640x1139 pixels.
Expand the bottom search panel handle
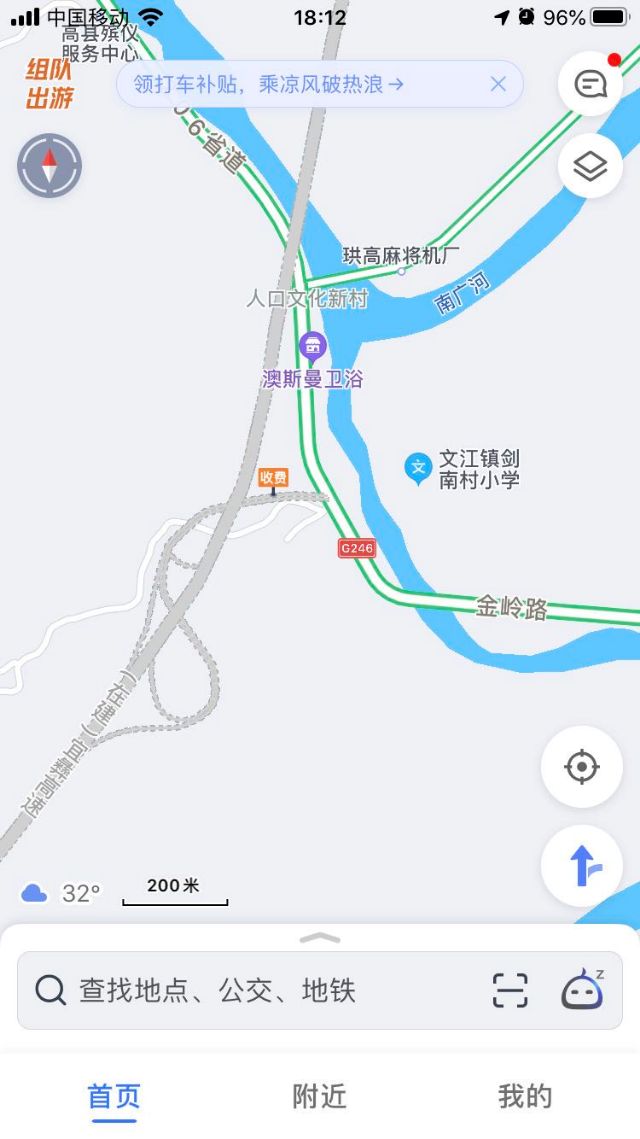320,938
